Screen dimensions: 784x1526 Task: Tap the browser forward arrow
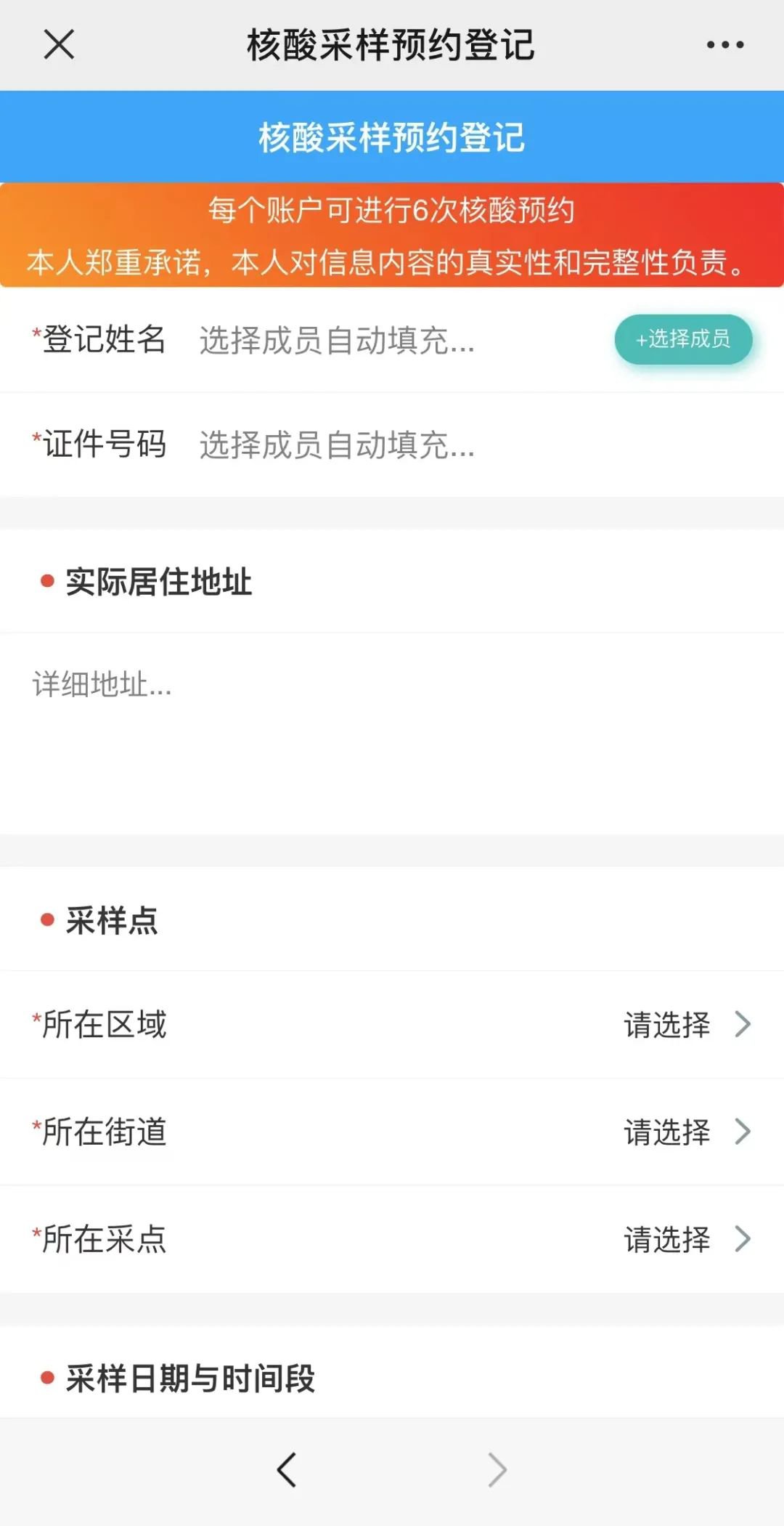tap(497, 1470)
